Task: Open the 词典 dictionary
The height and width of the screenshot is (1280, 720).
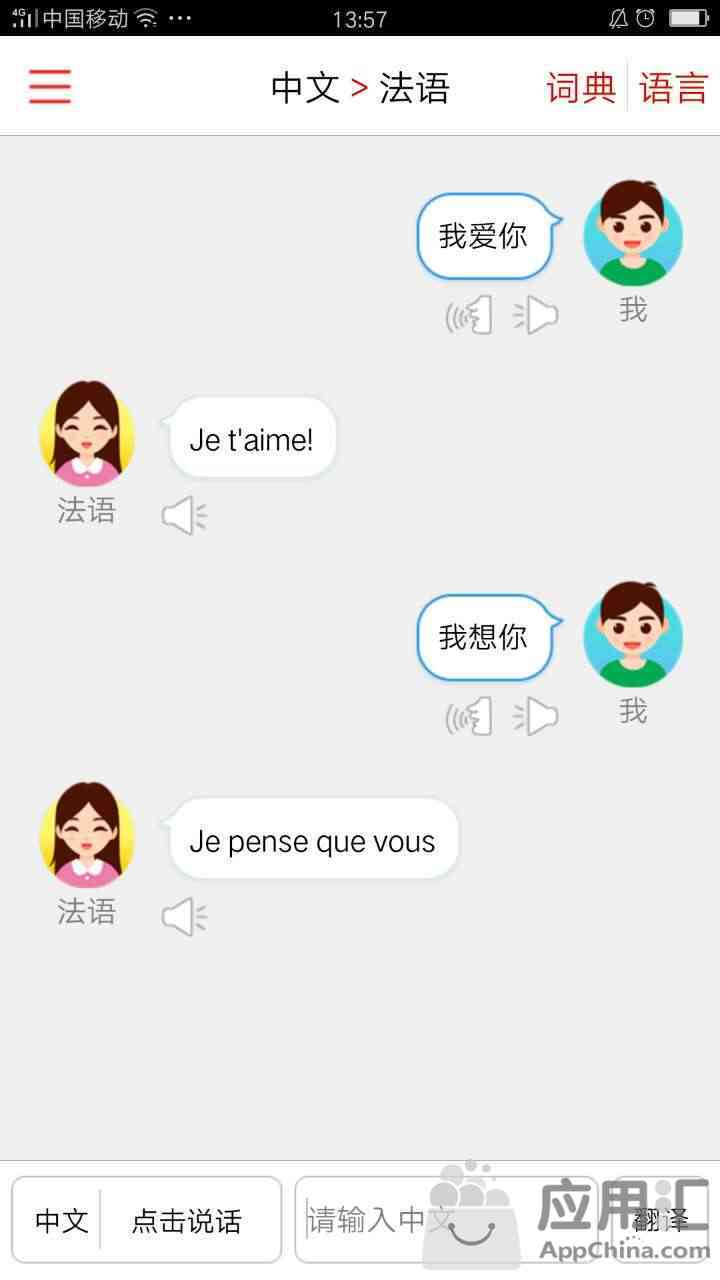Action: click(x=581, y=87)
